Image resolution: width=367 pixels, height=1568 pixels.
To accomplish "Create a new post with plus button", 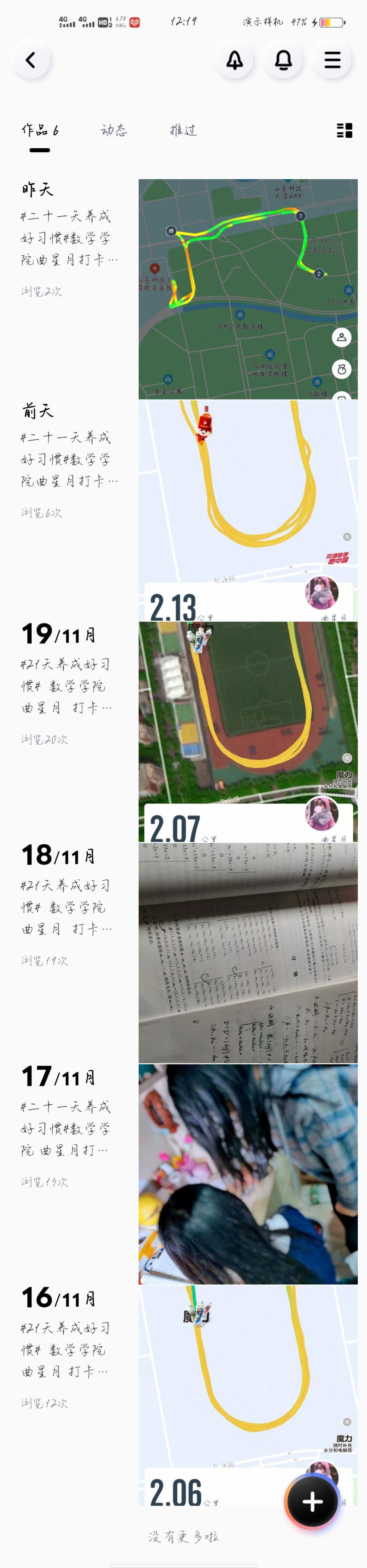I will [313, 1502].
